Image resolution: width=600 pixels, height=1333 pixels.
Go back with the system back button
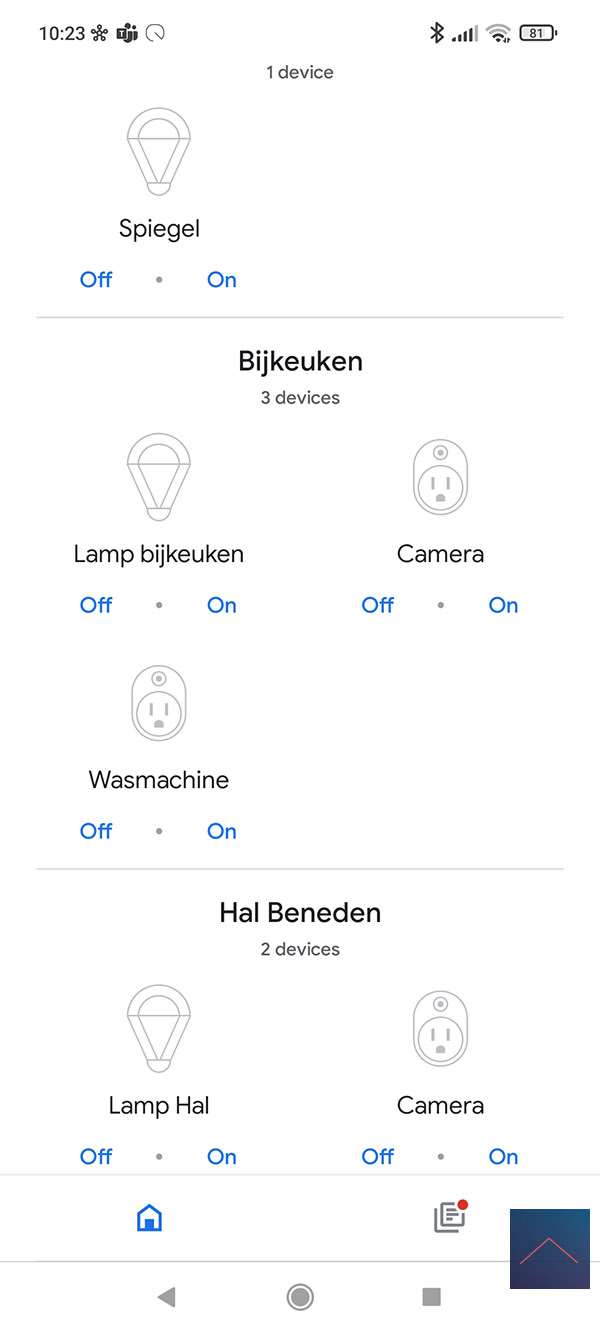[166, 1297]
